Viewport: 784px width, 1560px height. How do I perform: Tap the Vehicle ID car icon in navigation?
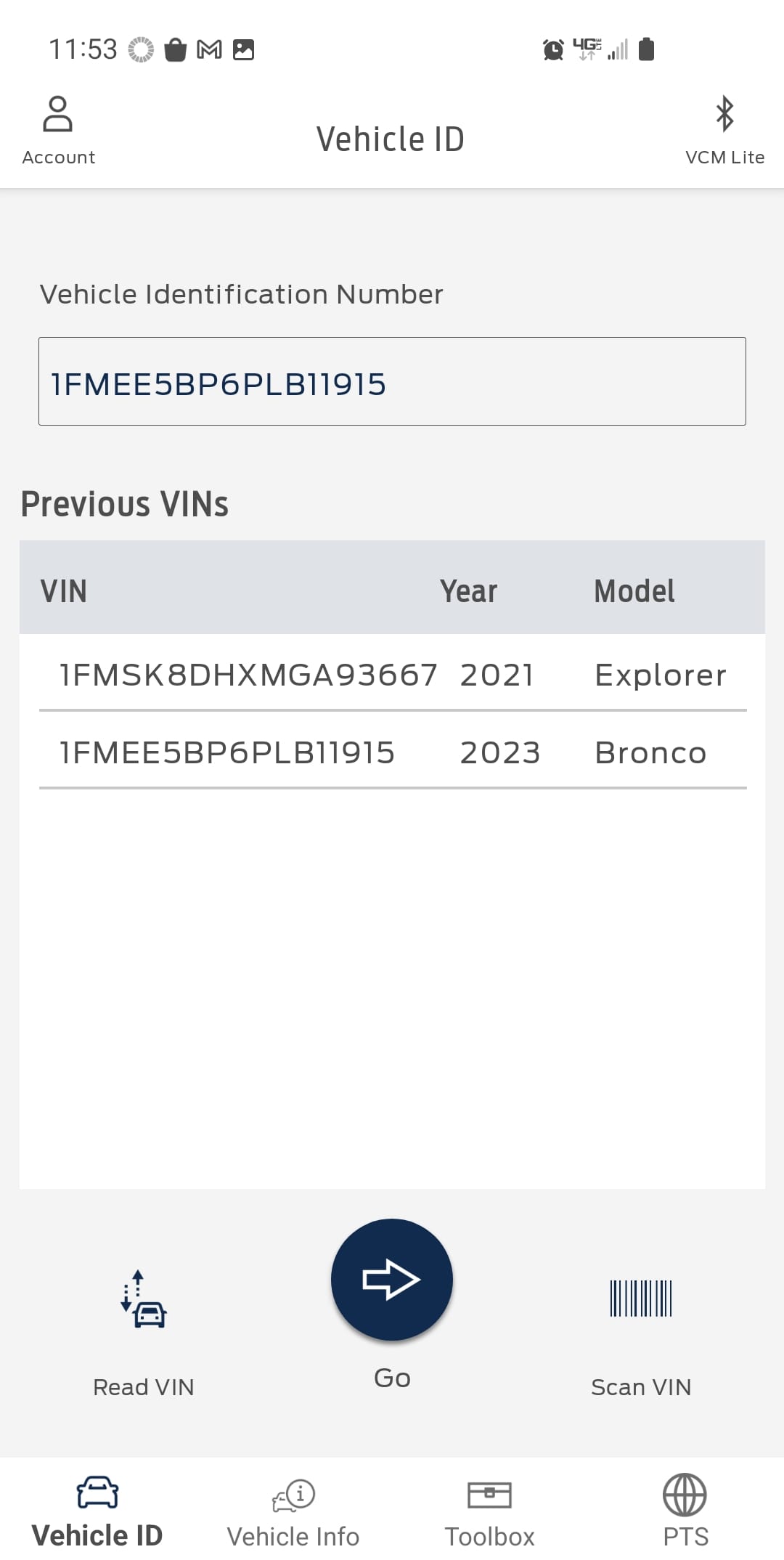(x=98, y=1492)
